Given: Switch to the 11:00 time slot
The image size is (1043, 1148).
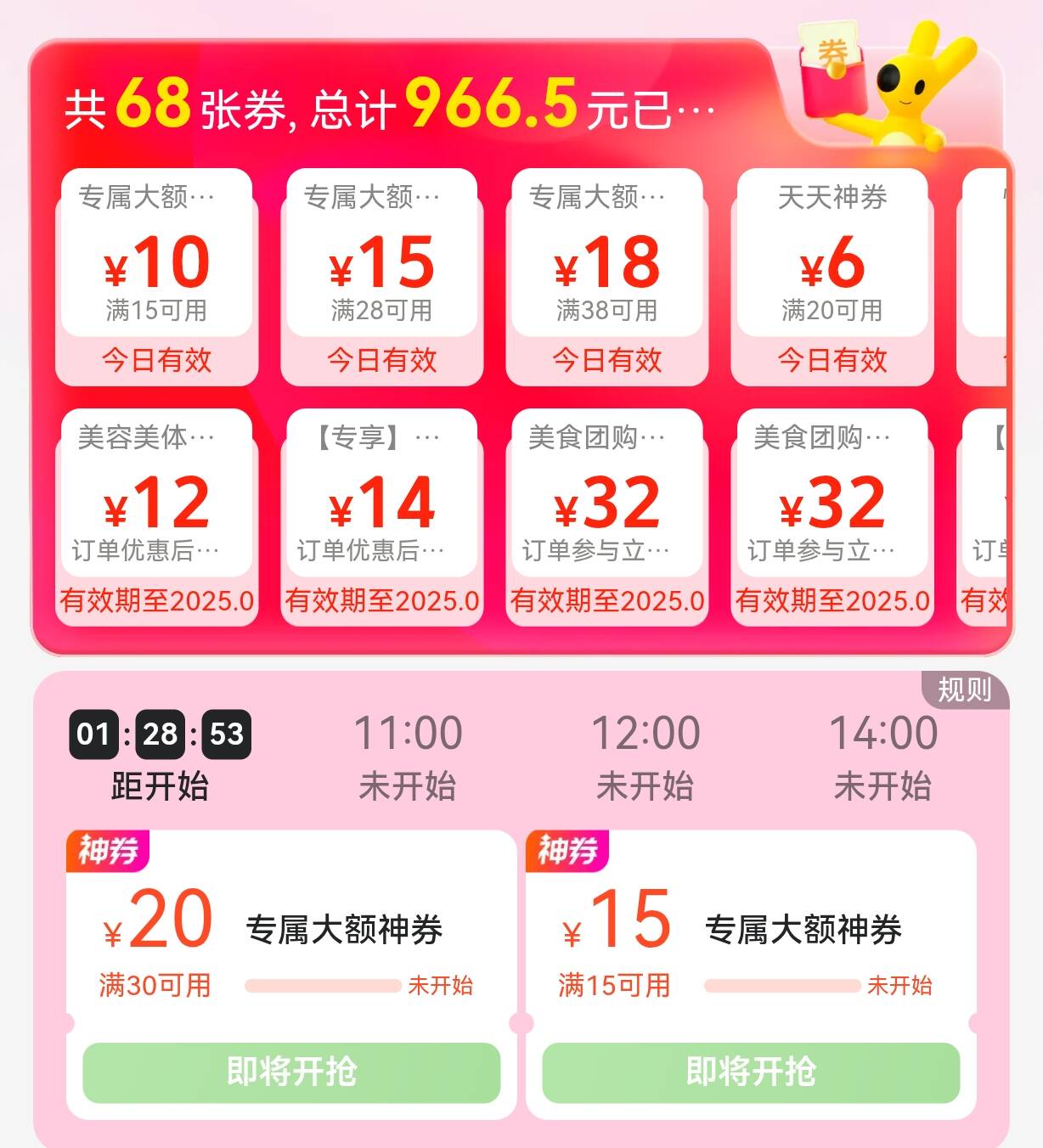Looking at the screenshot, I should coord(408,756).
